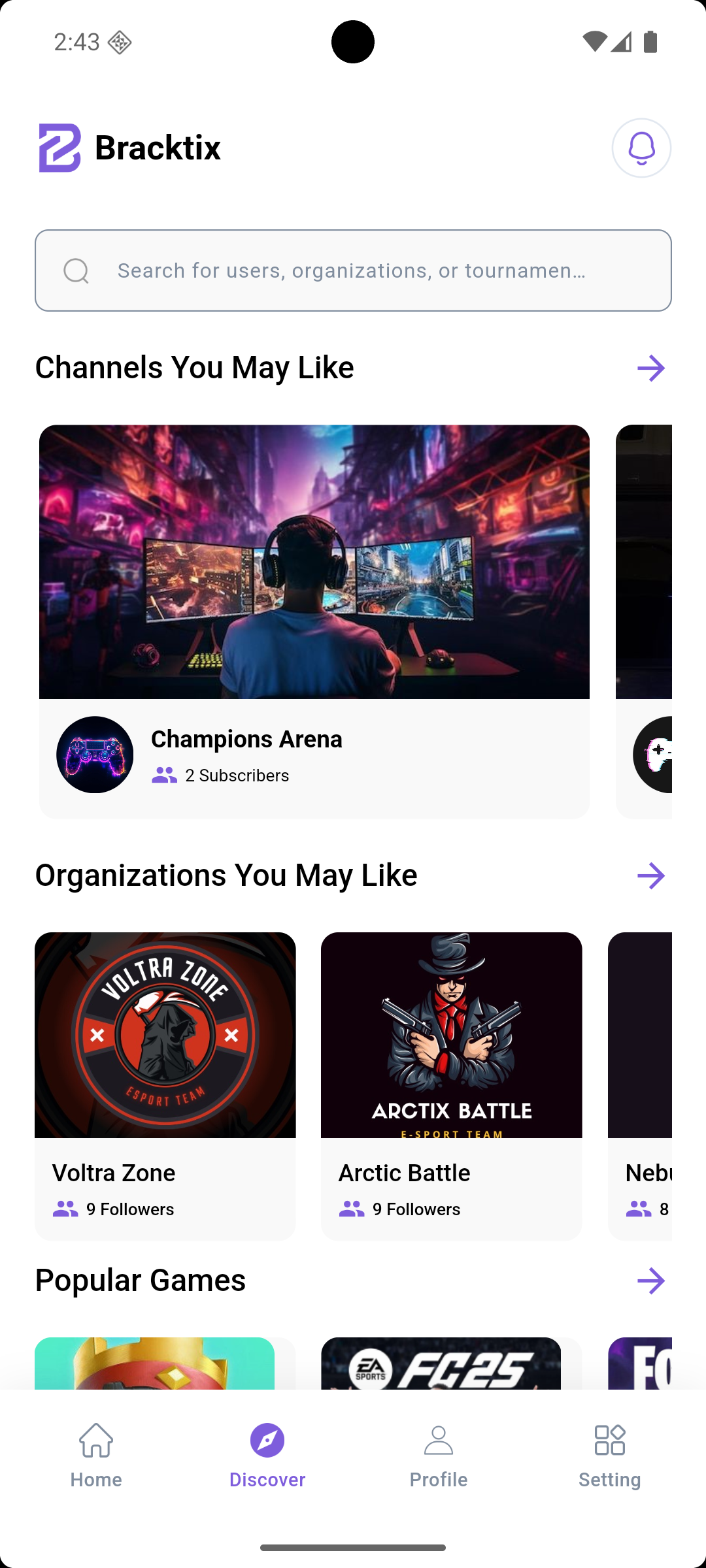View all Popular Games using the arrow

(651, 1281)
